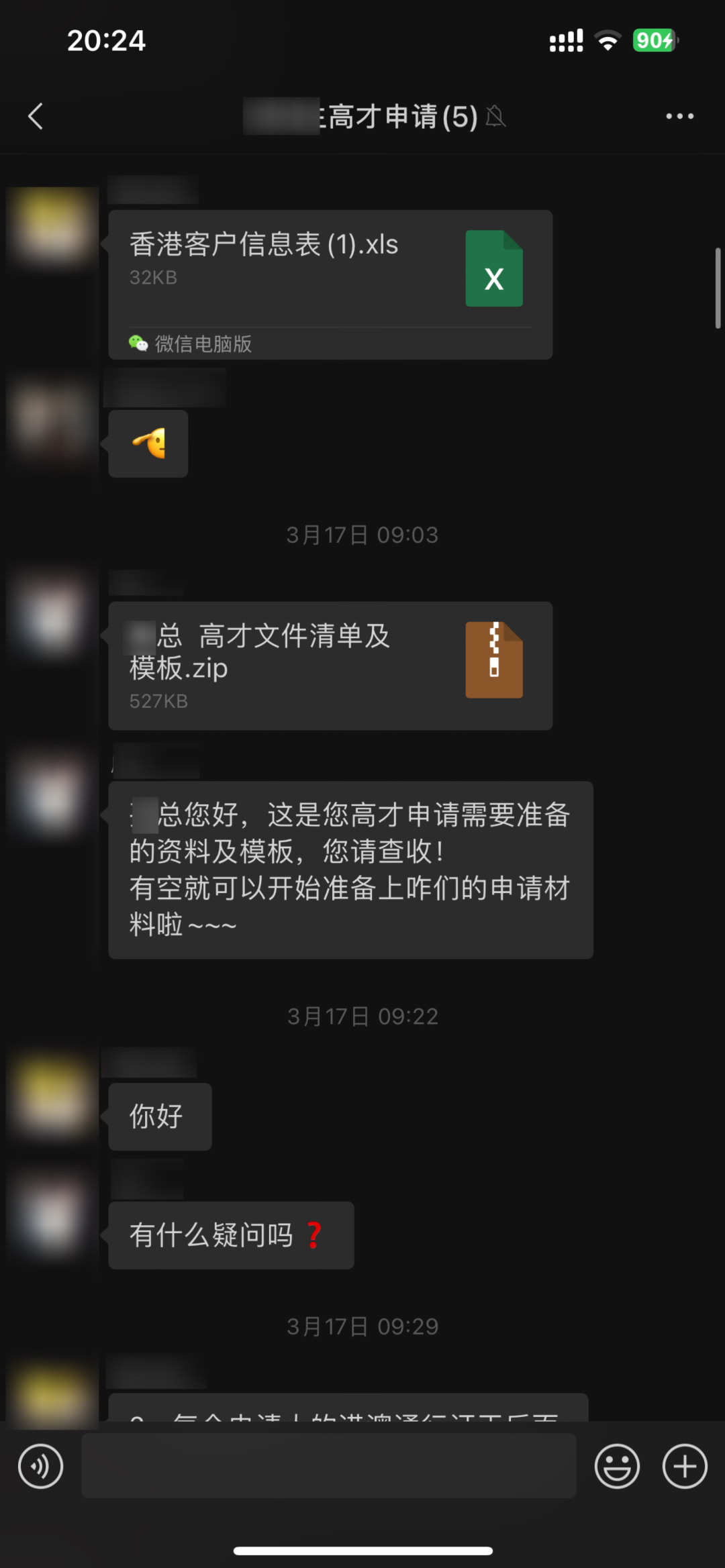
Task: Tap the message text field
Action: tap(329, 1466)
